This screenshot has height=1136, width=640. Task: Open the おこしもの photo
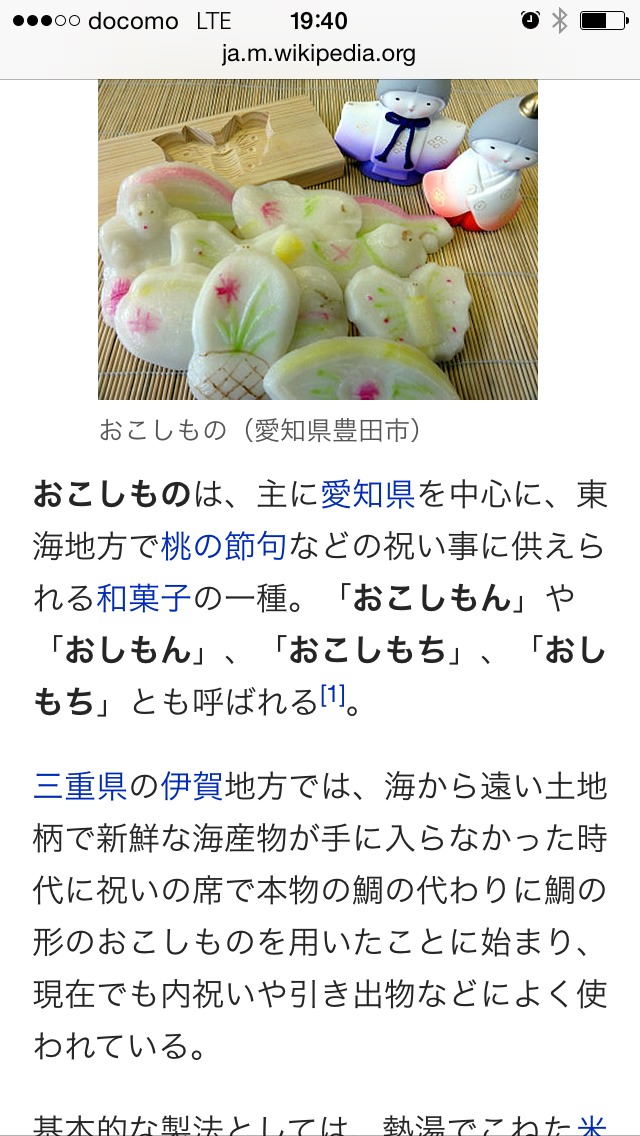[317, 240]
